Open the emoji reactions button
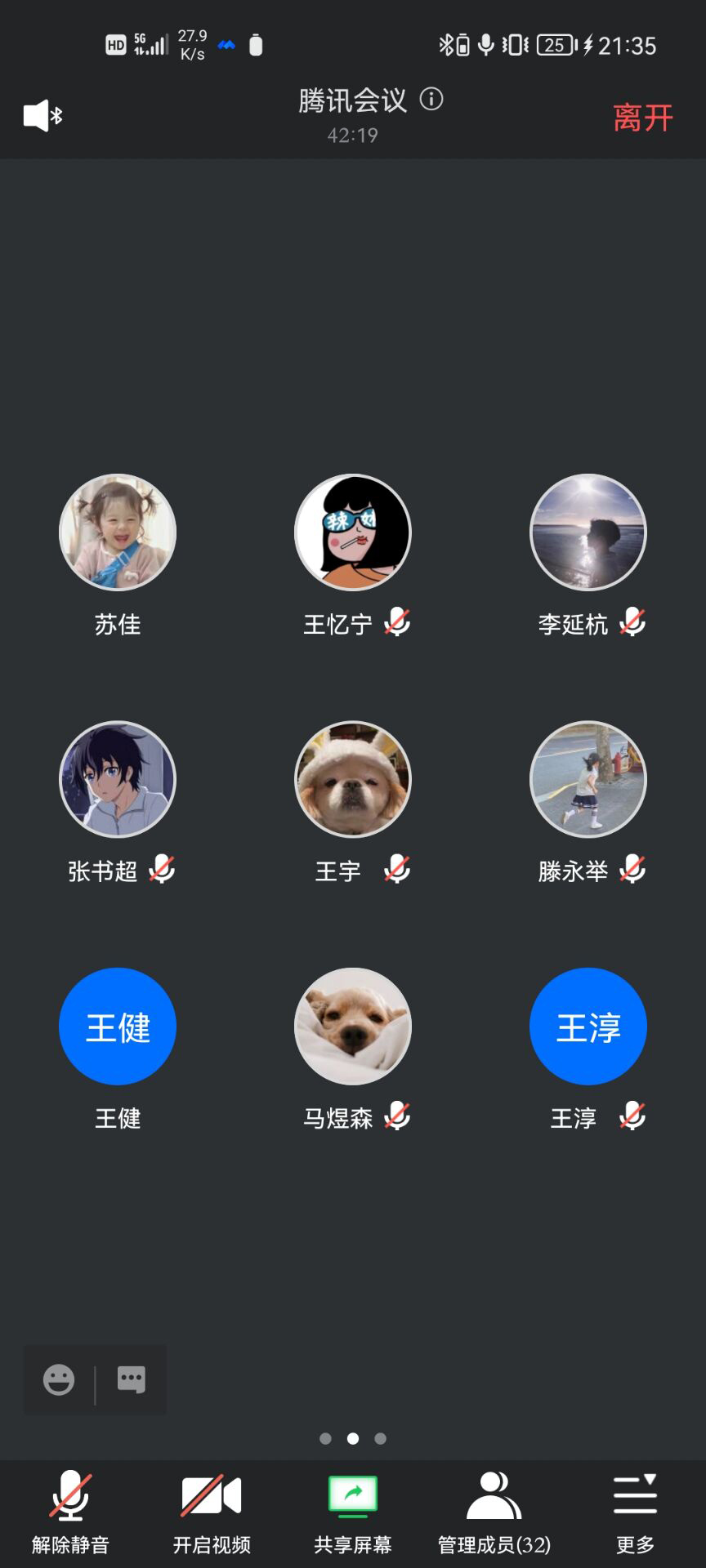This screenshot has width=706, height=1568. click(59, 1380)
